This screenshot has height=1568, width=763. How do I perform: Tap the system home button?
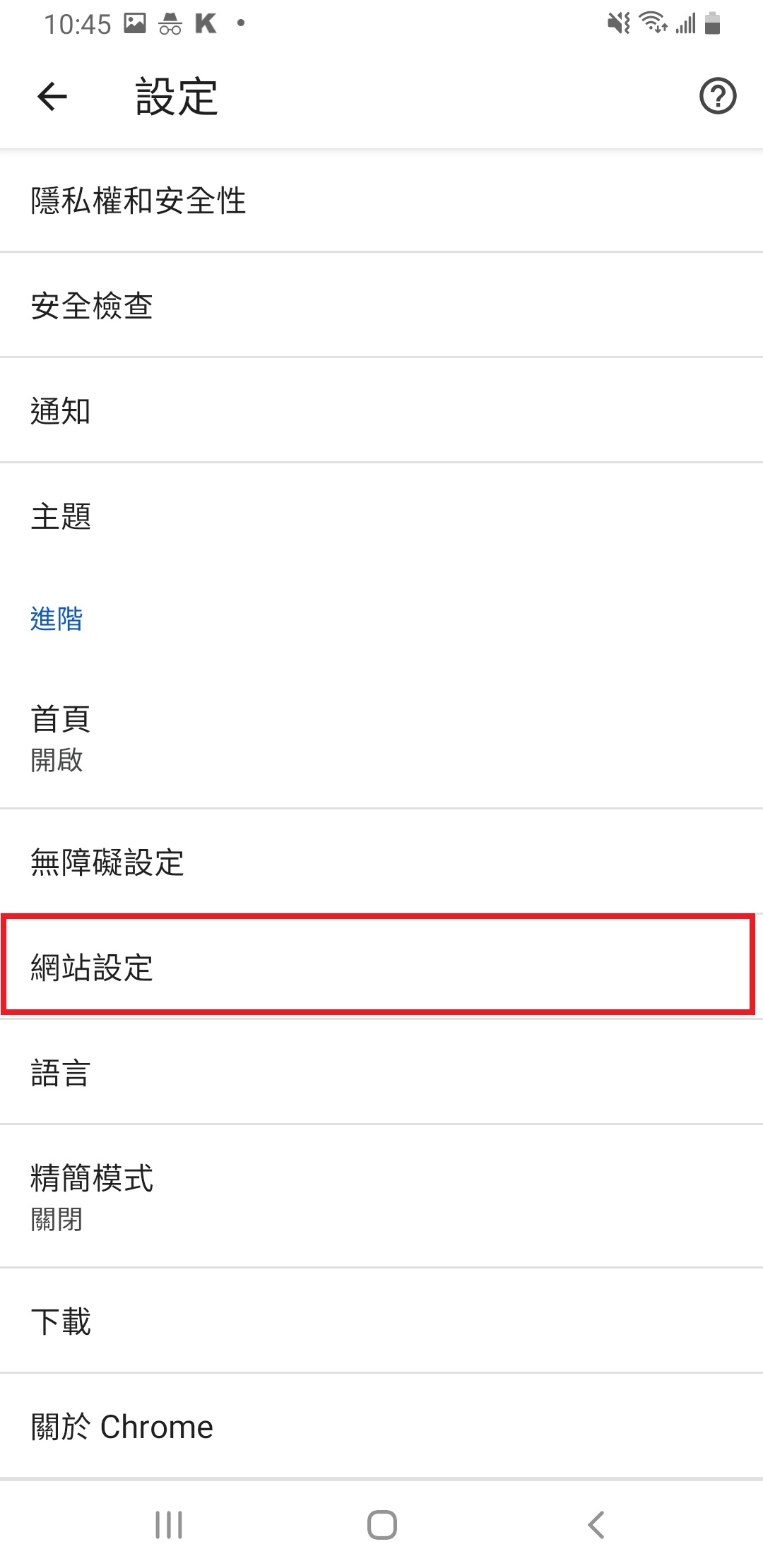[x=381, y=1524]
